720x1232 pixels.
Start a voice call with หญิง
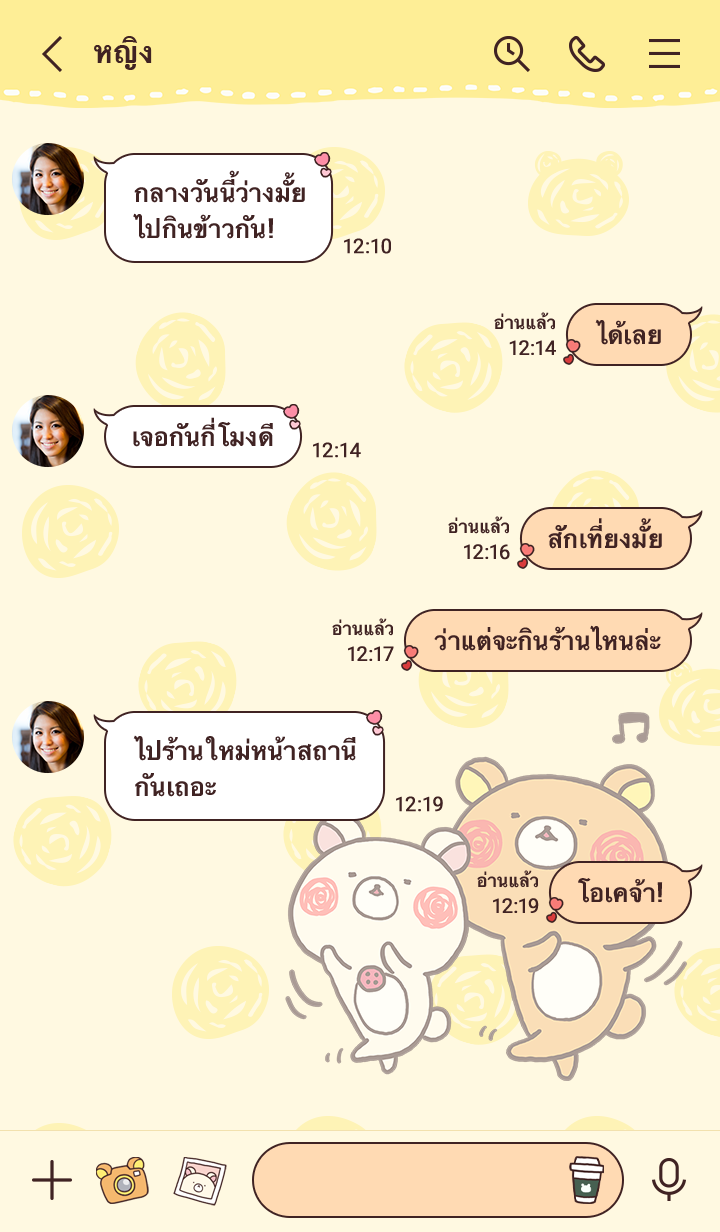tap(587, 54)
